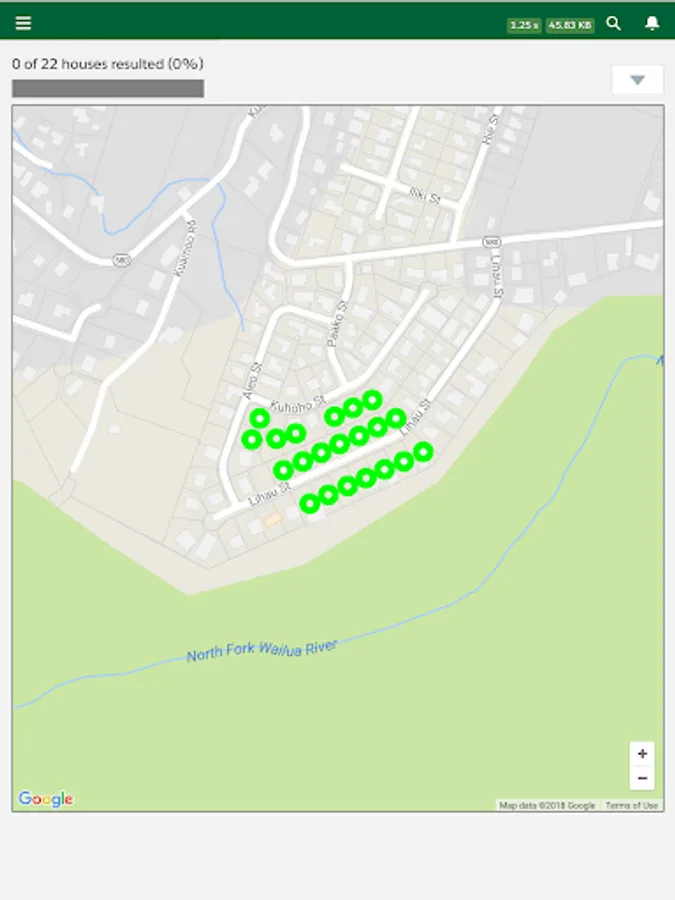
Task: Open the search magnifier icon
Action: [x=614, y=24]
